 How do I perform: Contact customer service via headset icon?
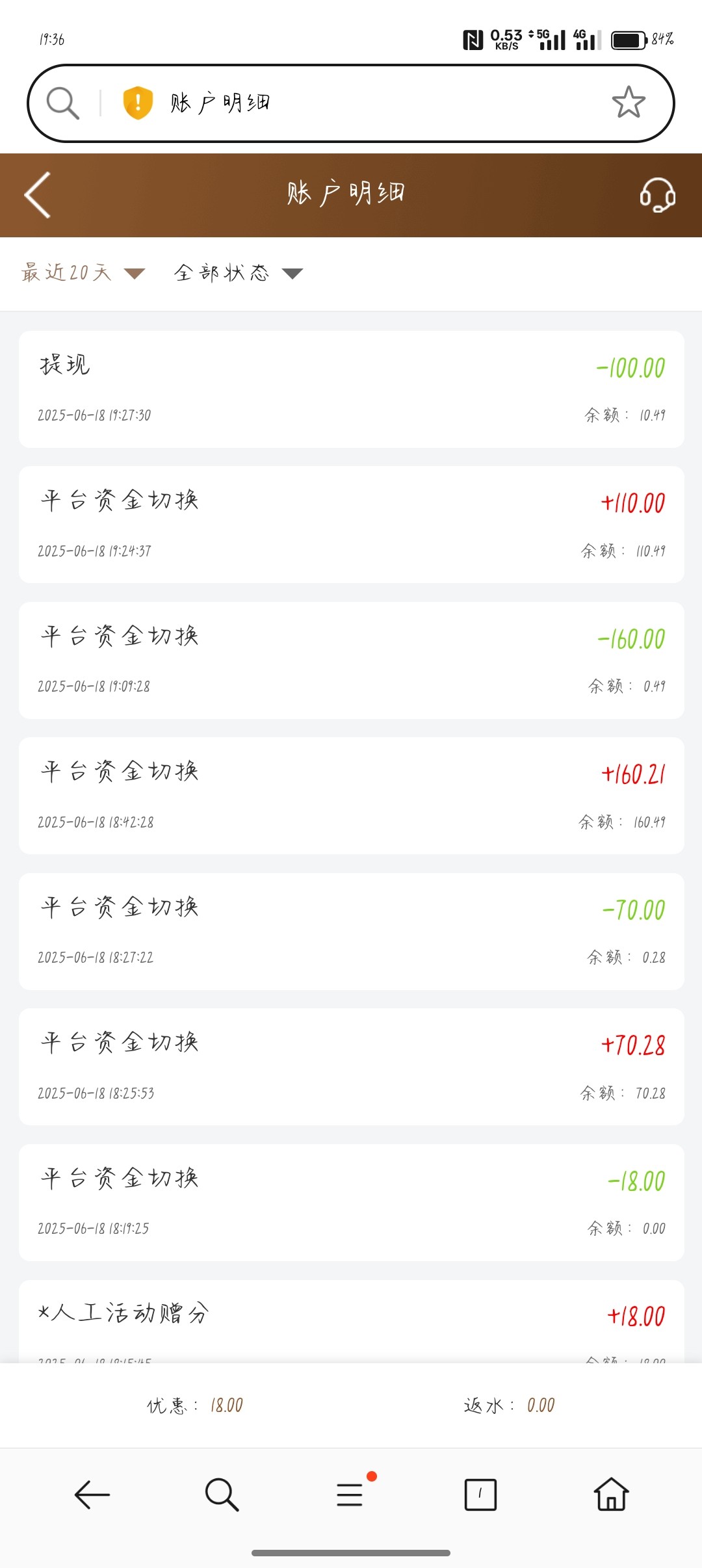[x=657, y=194]
